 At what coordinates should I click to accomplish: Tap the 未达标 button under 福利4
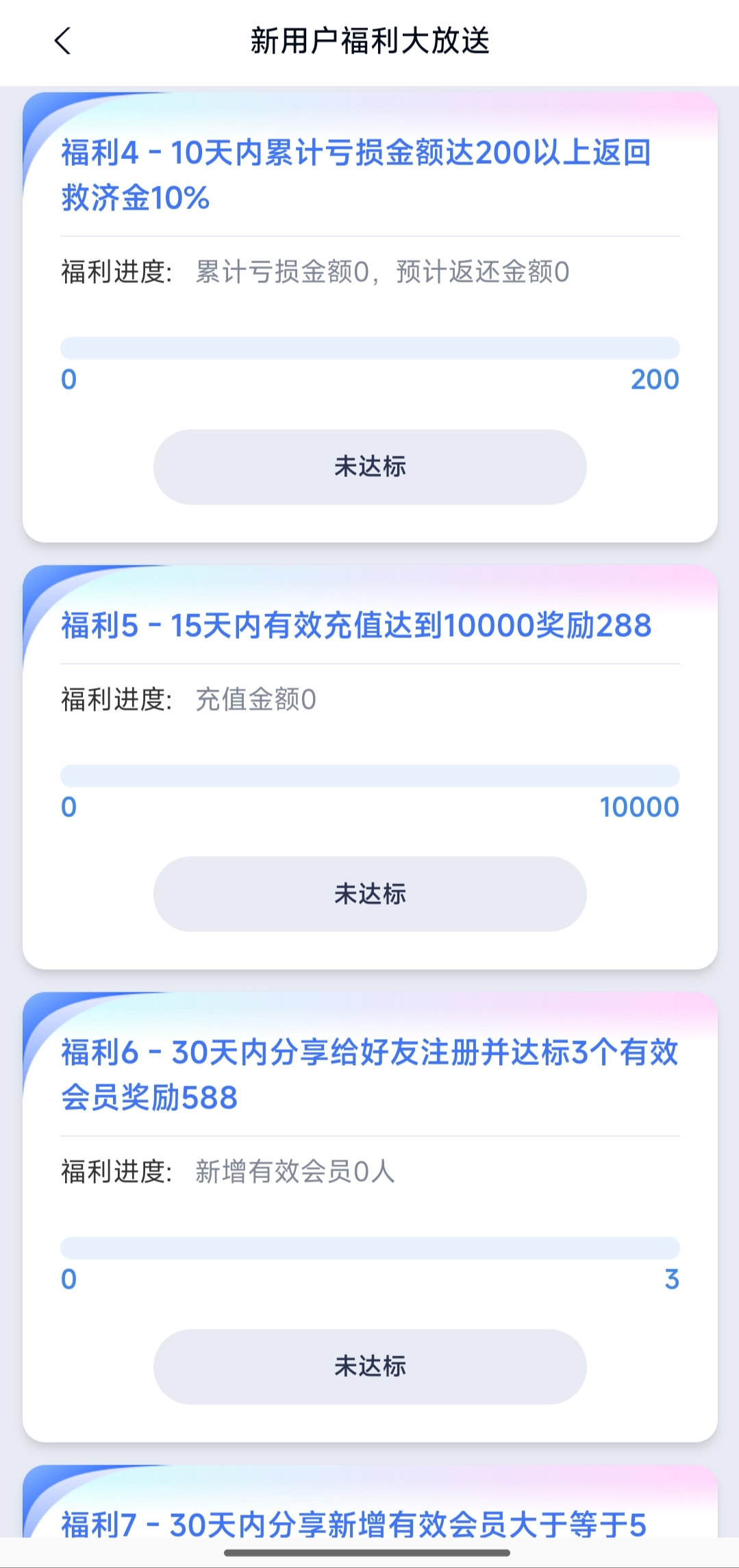pos(370,467)
